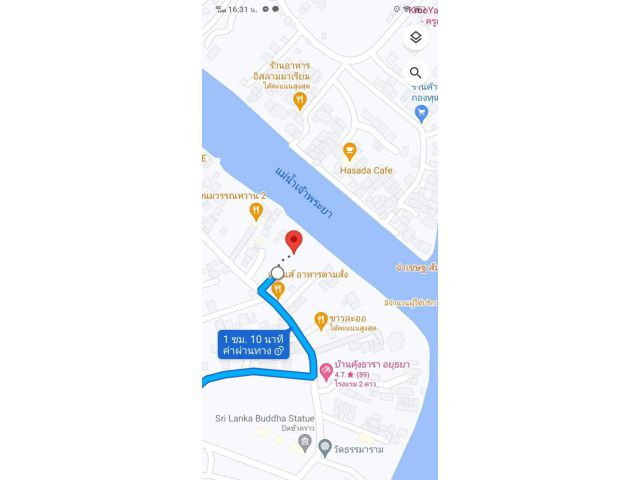Open the ร้านอาหารอิสลามมาเรียม restaurant marker

pos(286,100)
